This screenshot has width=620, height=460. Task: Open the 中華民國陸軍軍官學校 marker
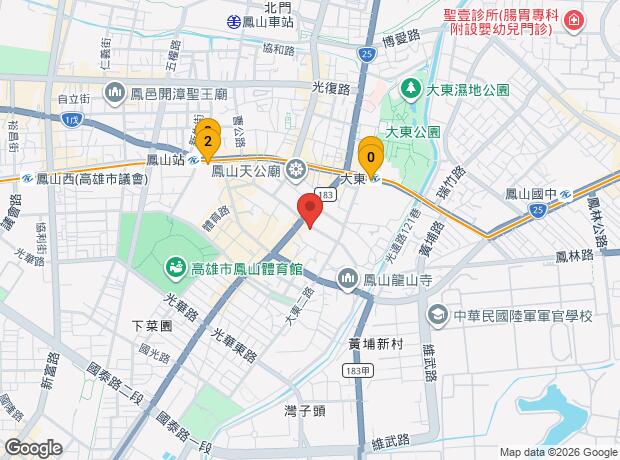[x=437, y=316]
